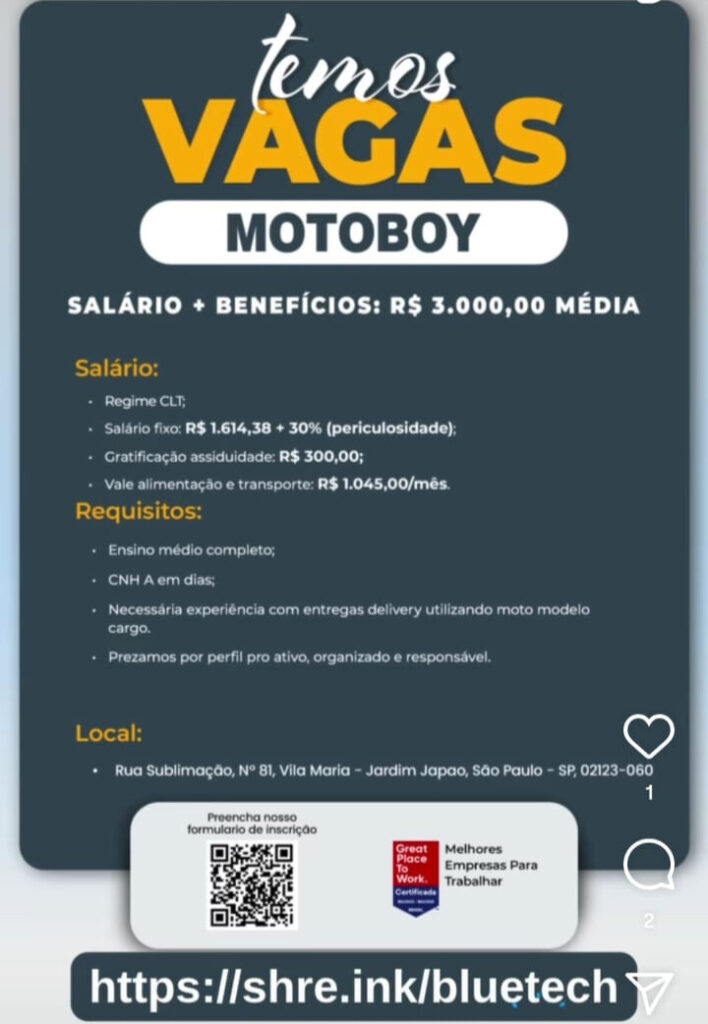Screen dimensions: 708x1024
Task: Like this motoboy job post
Action: 648,737
